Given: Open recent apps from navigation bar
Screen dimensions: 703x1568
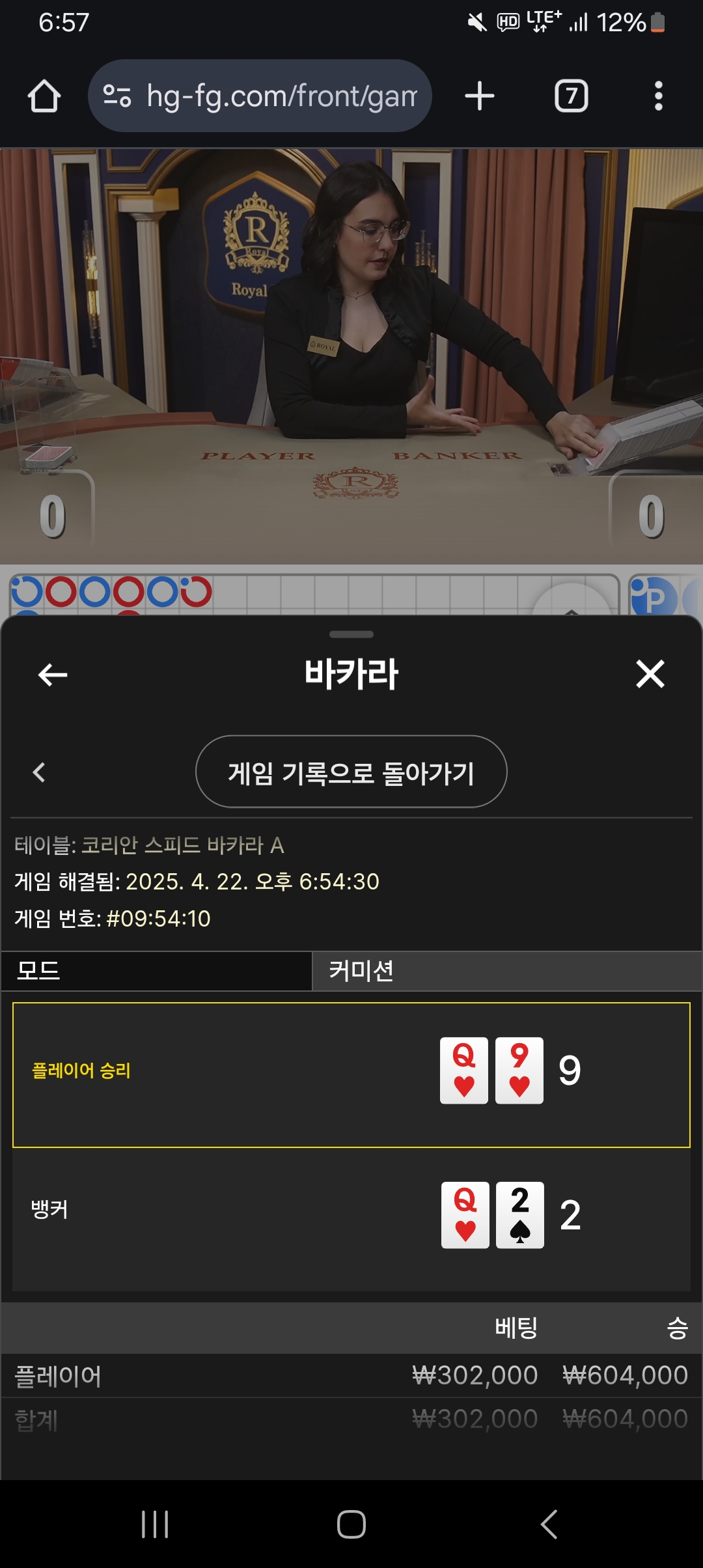Looking at the screenshot, I should [155, 1524].
